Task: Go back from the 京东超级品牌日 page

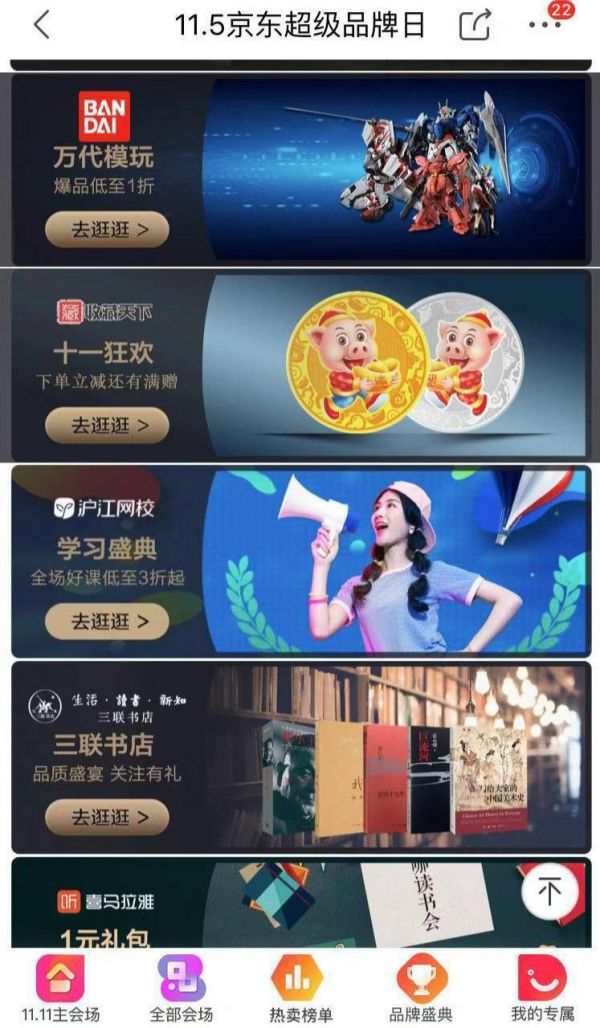Action: 41,25
